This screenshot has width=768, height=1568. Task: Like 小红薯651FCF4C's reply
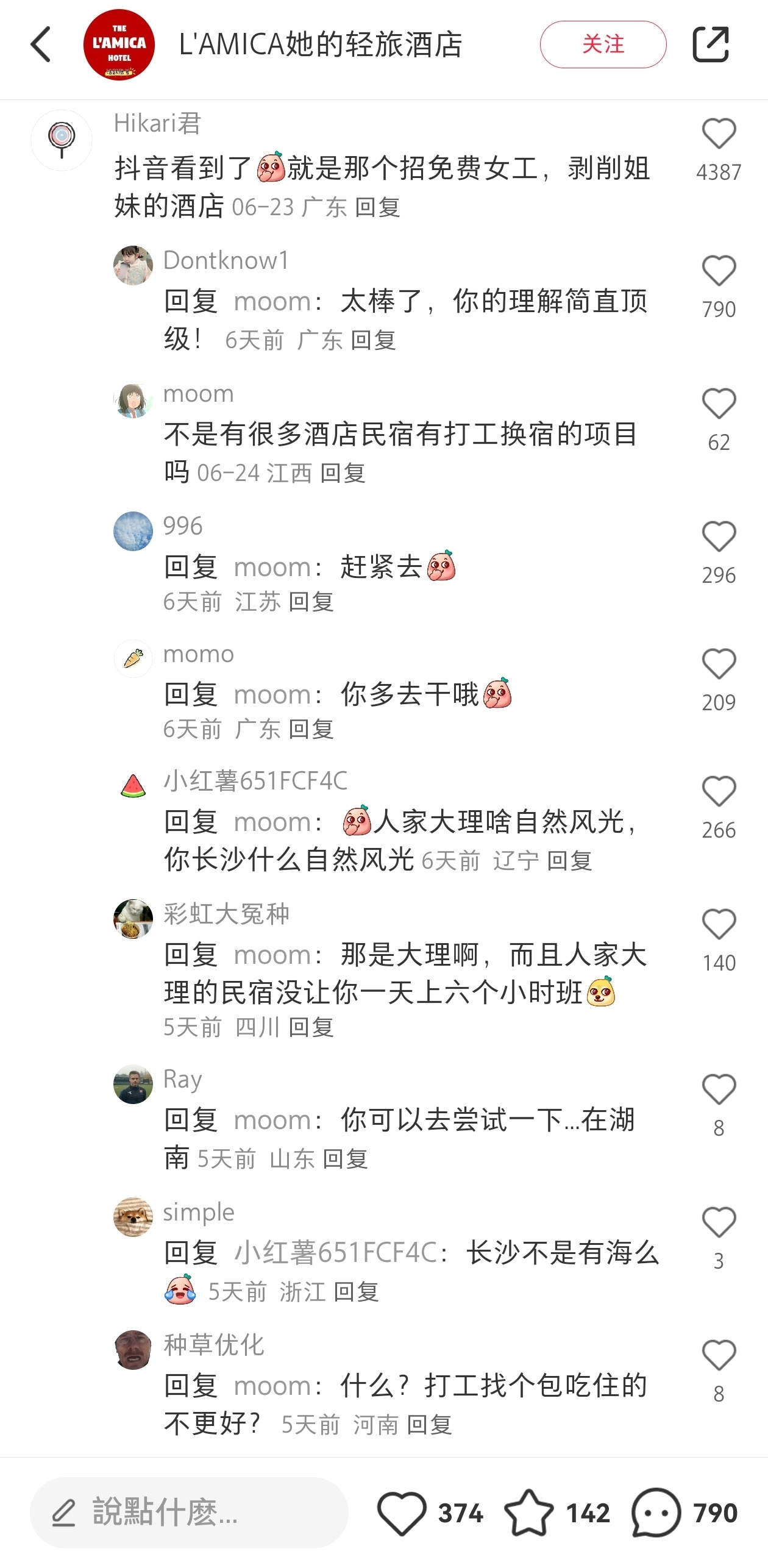click(x=719, y=791)
